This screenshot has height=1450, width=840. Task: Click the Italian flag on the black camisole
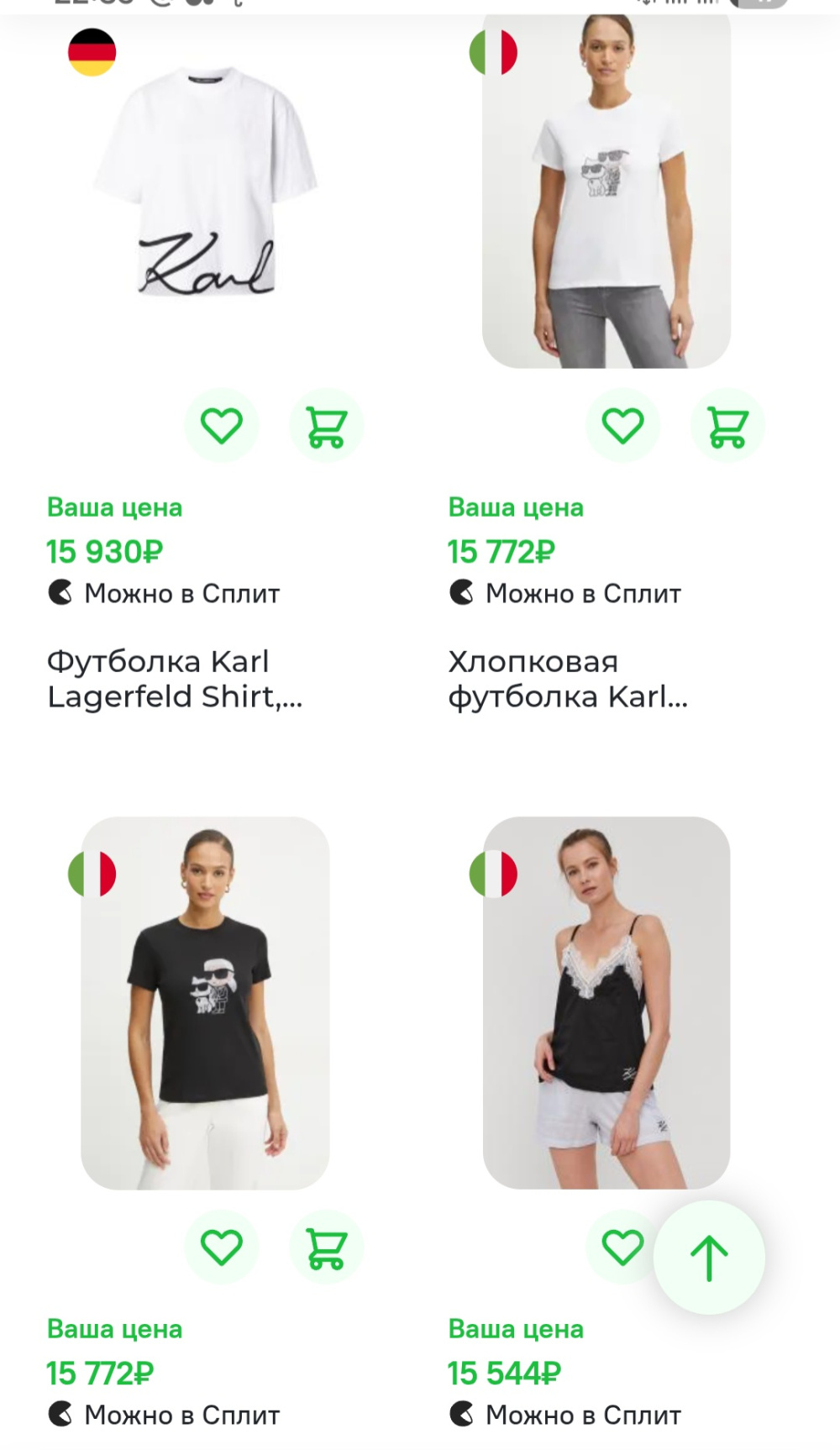tap(496, 874)
